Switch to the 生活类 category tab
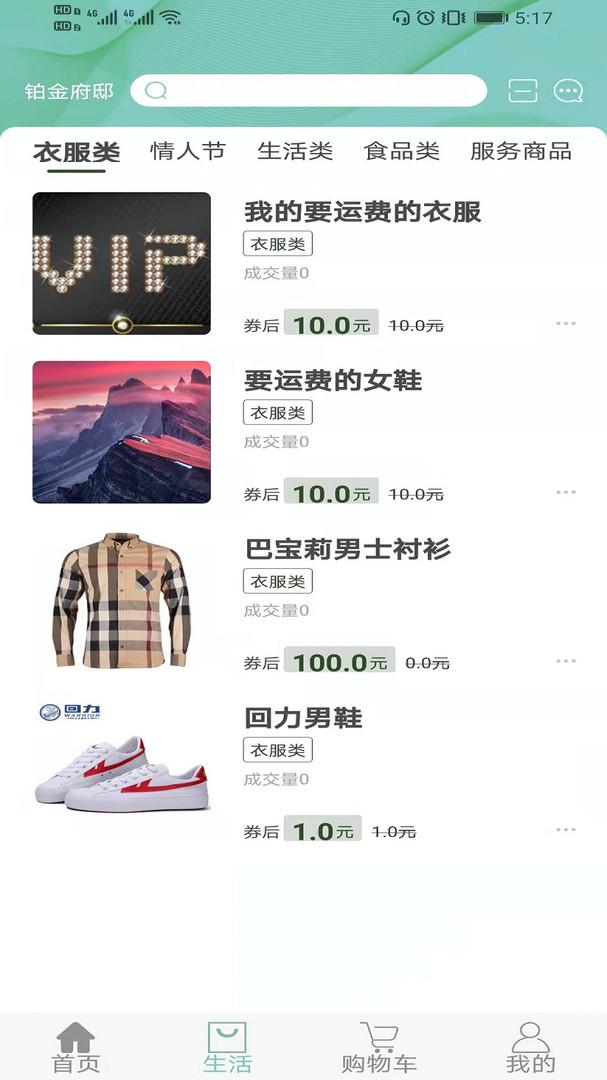 point(295,151)
